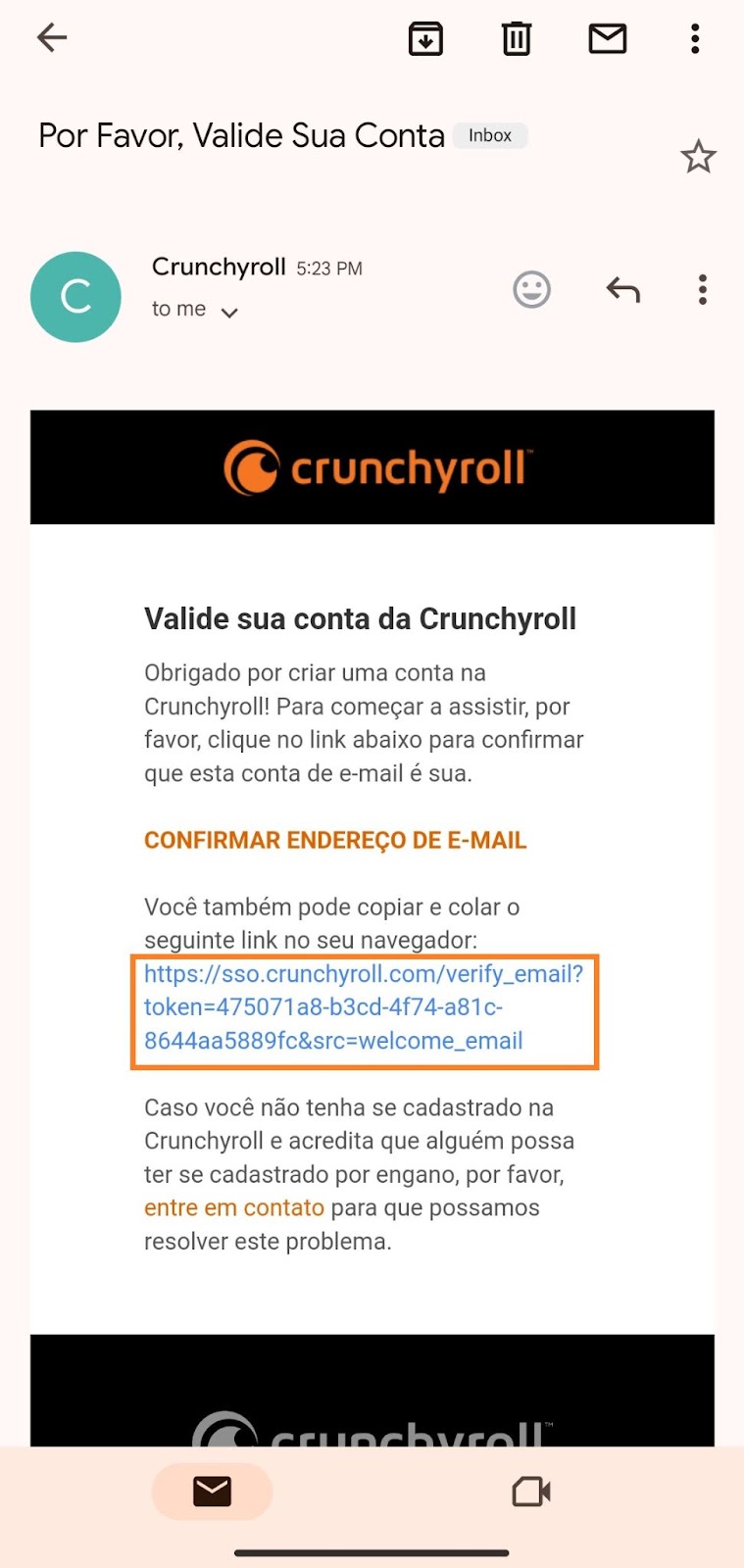Viewport: 744px width, 1568px height.
Task: Tap CONFIRMAR ENDEREÇO DE E-MAIL
Action: (335, 840)
